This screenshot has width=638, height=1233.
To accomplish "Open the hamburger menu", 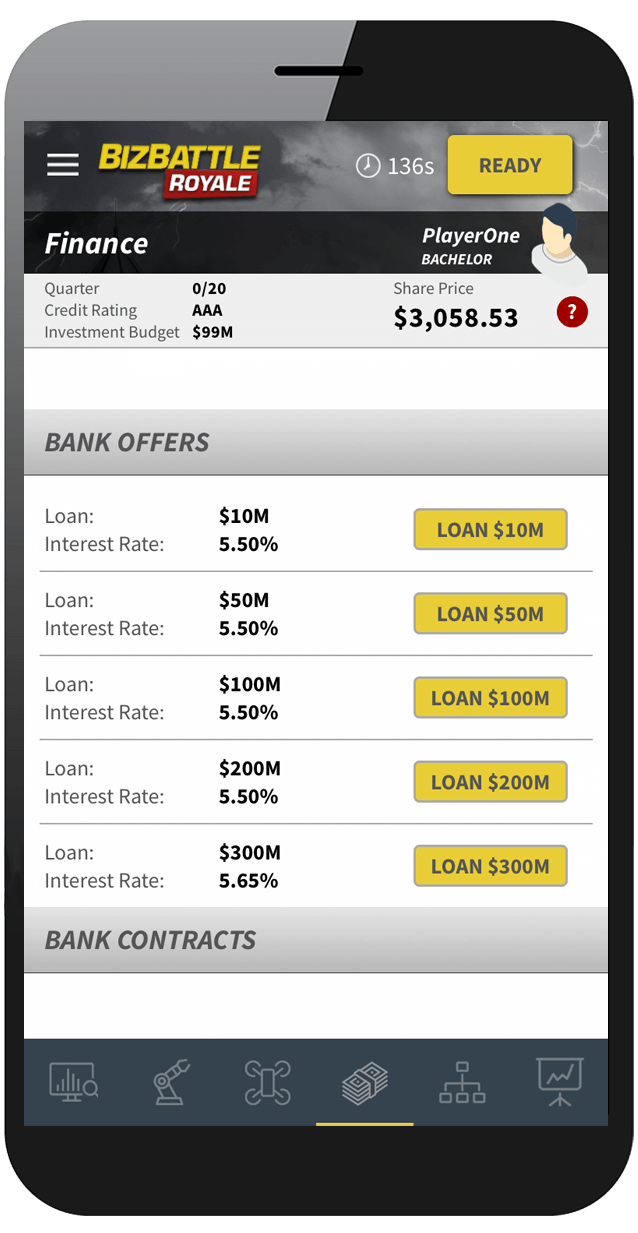I will click(x=62, y=165).
